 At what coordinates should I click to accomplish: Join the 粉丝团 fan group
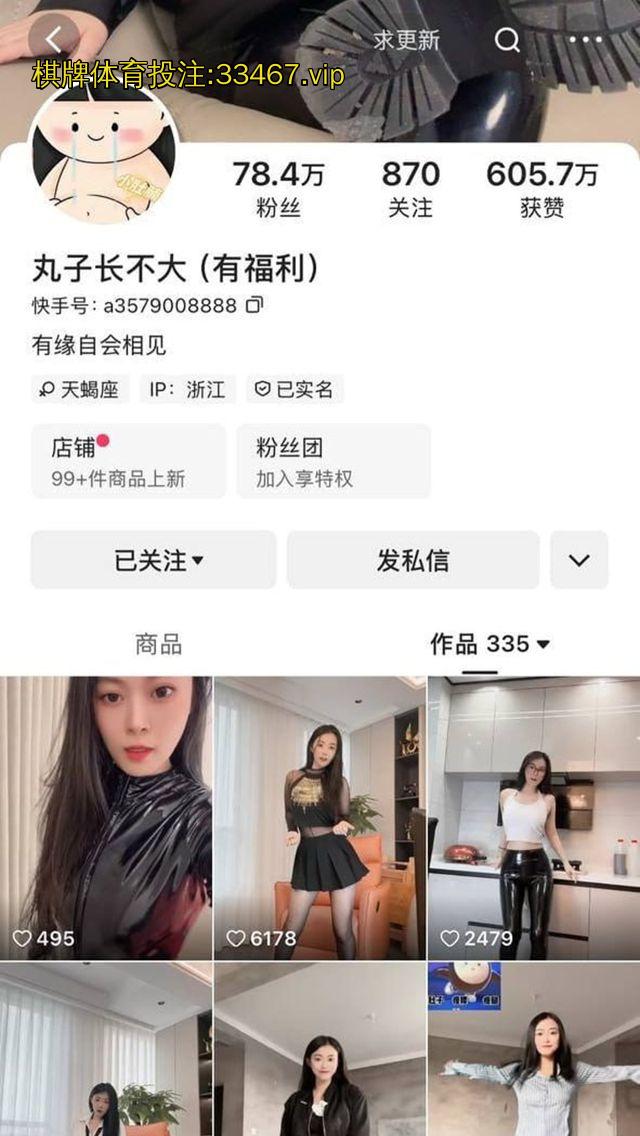333,461
